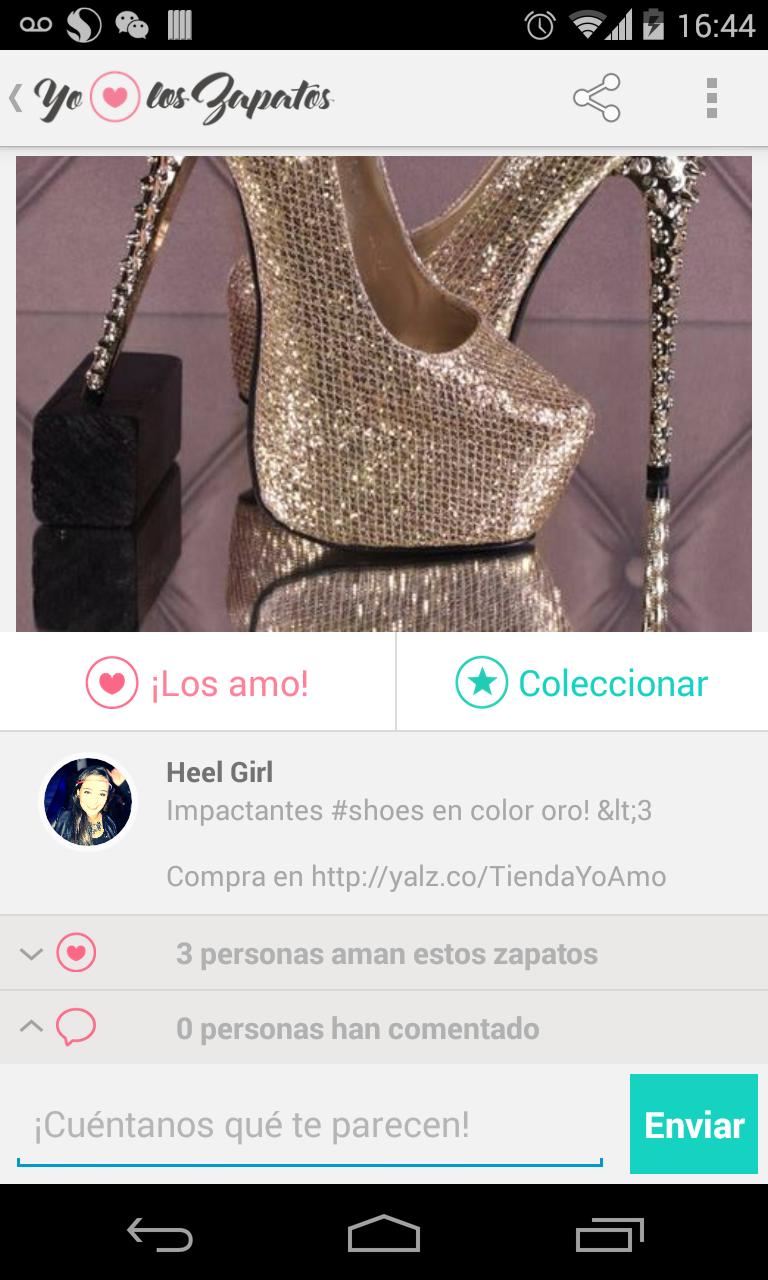Screen dimensions: 768x1280
Task: Collapse the comments section chevron
Action: coord(31,1028)
